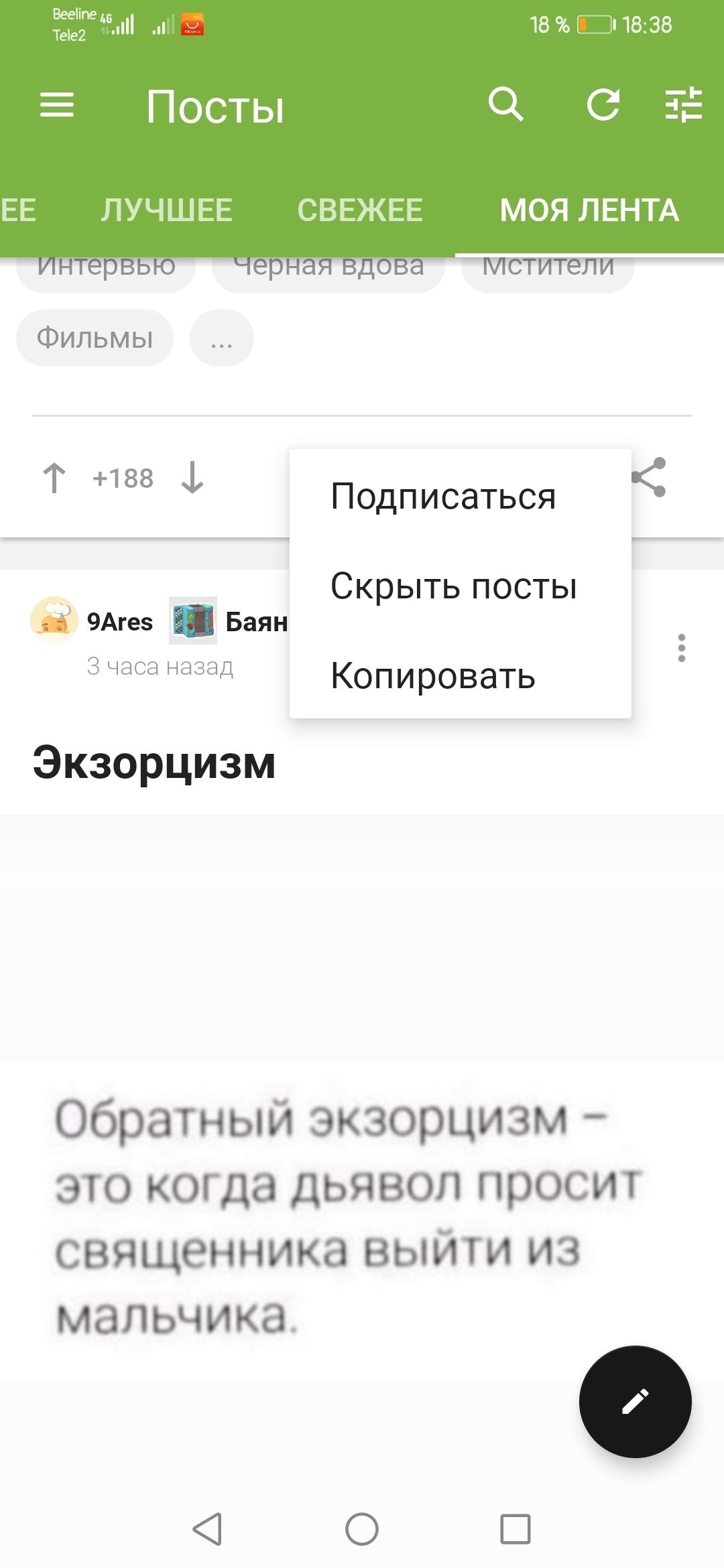Image resolution: width=724 pixels, height=1568 pixels.
Task: Open the profile of 9Ares
Action: click(x=119, y=622)
